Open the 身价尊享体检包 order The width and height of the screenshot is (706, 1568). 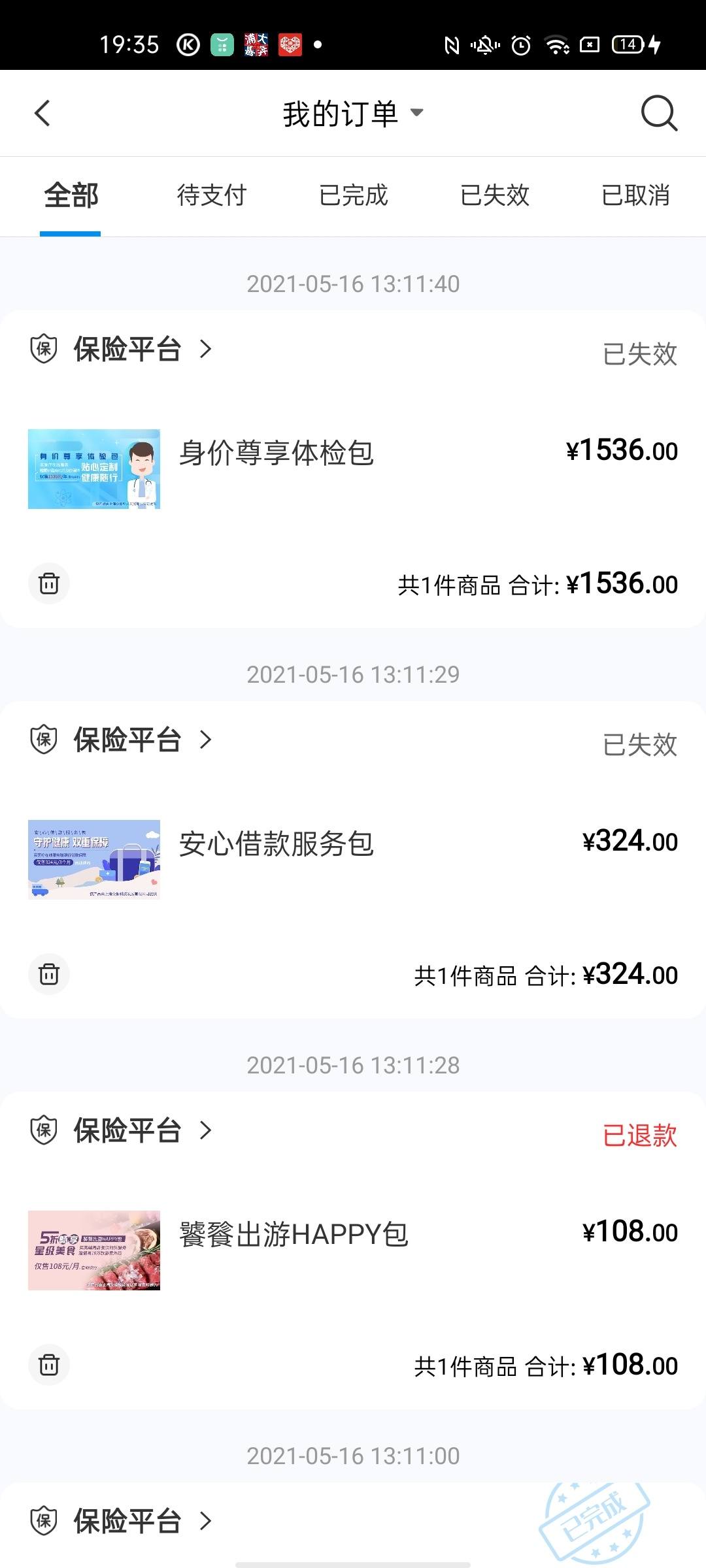(x=353, y=468)
